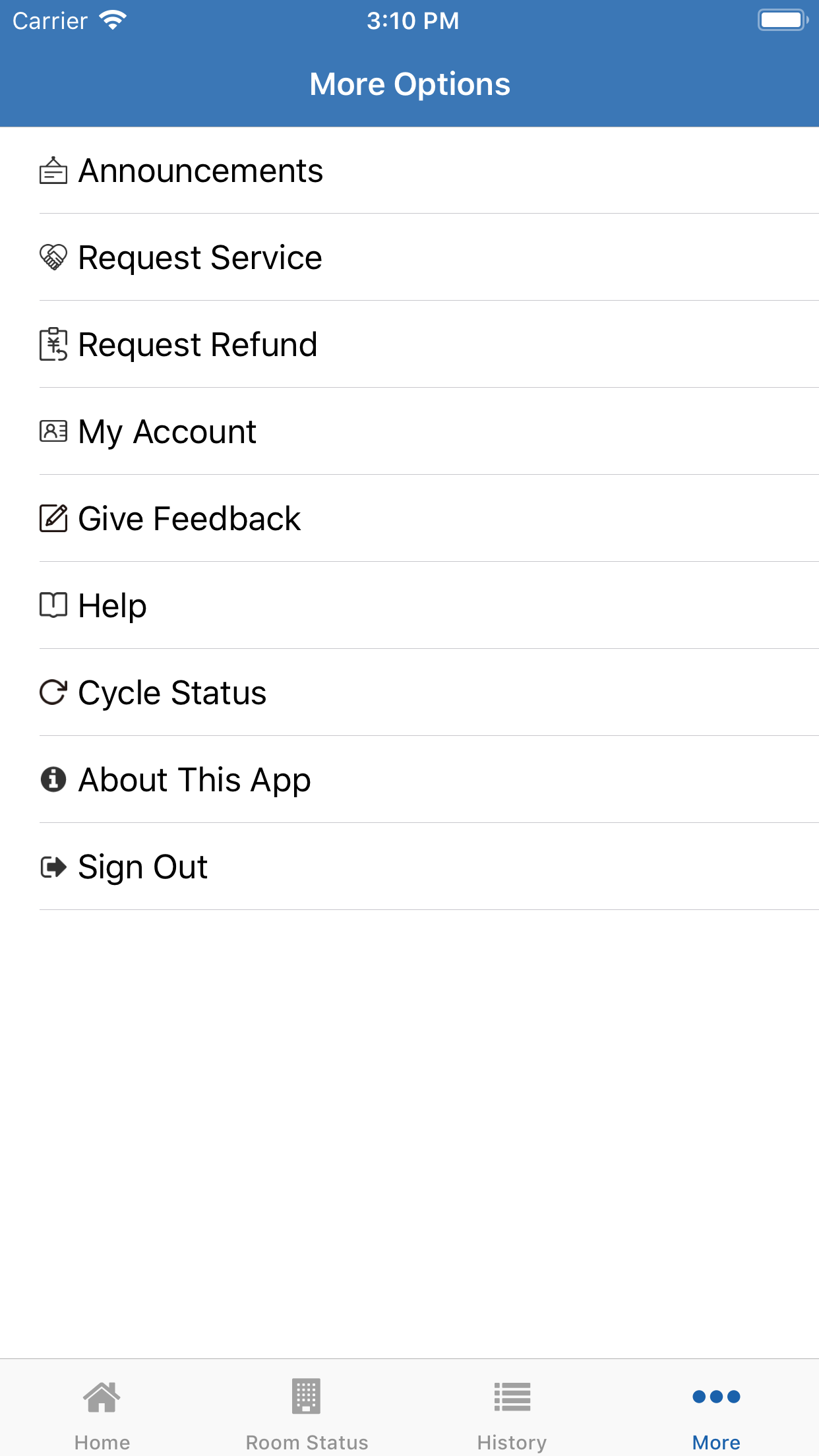This screenshot has width=819, height=1456.
Task: Check Cycle Status
Action: click(172, 693)
